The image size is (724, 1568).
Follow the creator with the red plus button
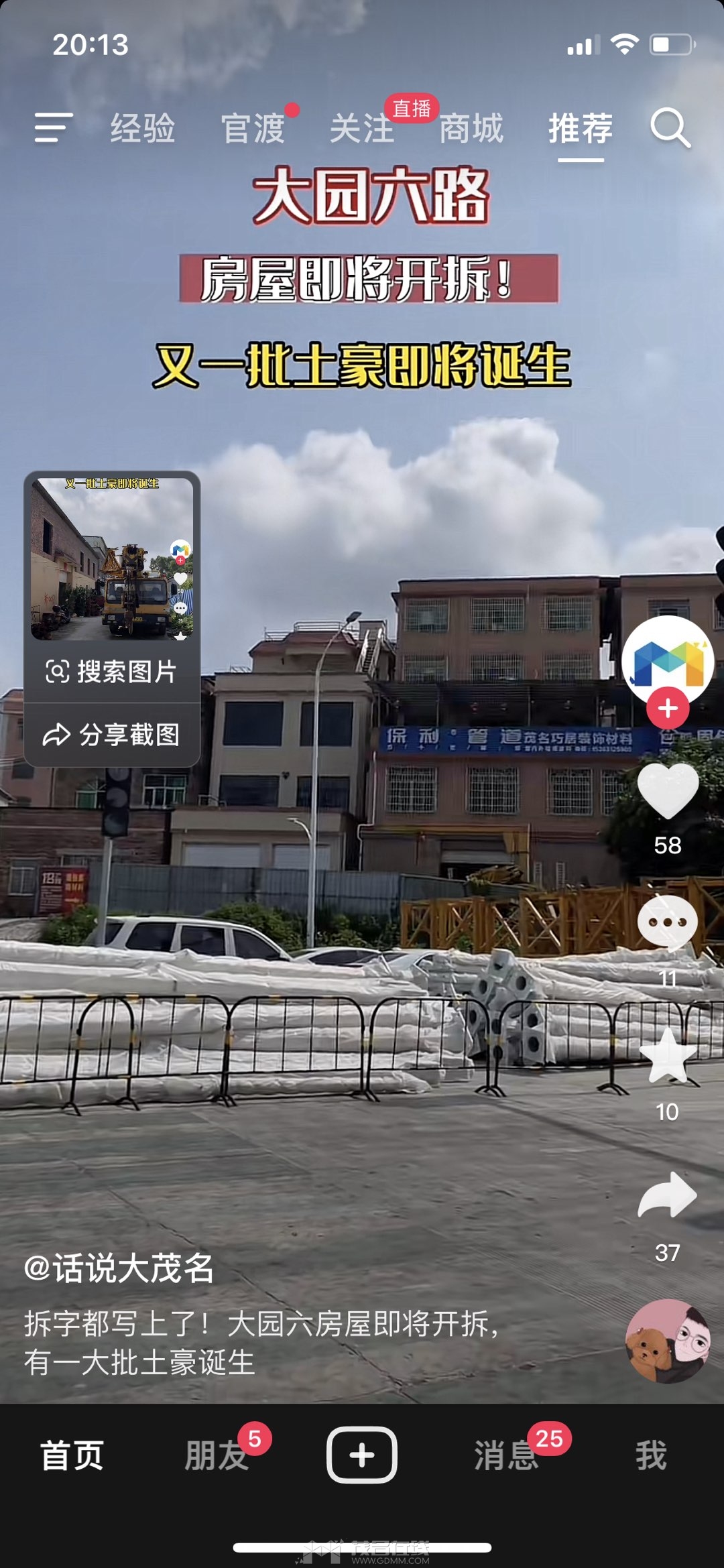tap(668, 708)
